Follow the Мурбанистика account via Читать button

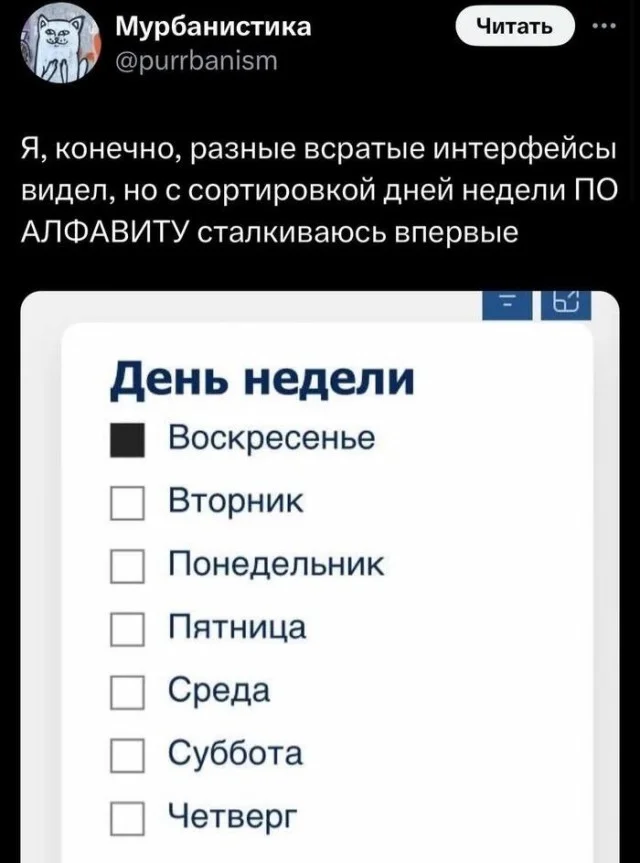[x=517, y=26]
